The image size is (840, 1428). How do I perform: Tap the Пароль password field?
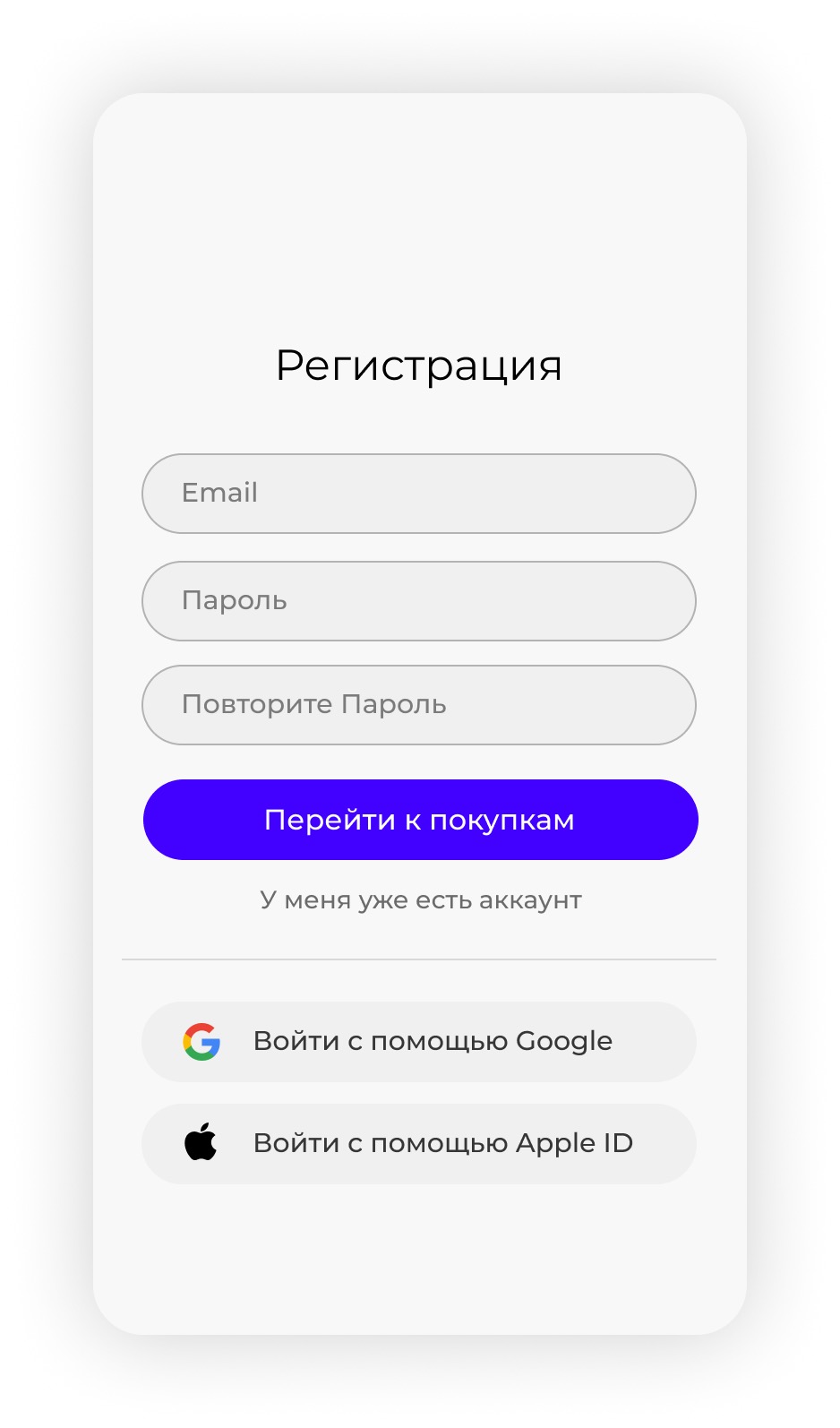(x=419, y=601)
